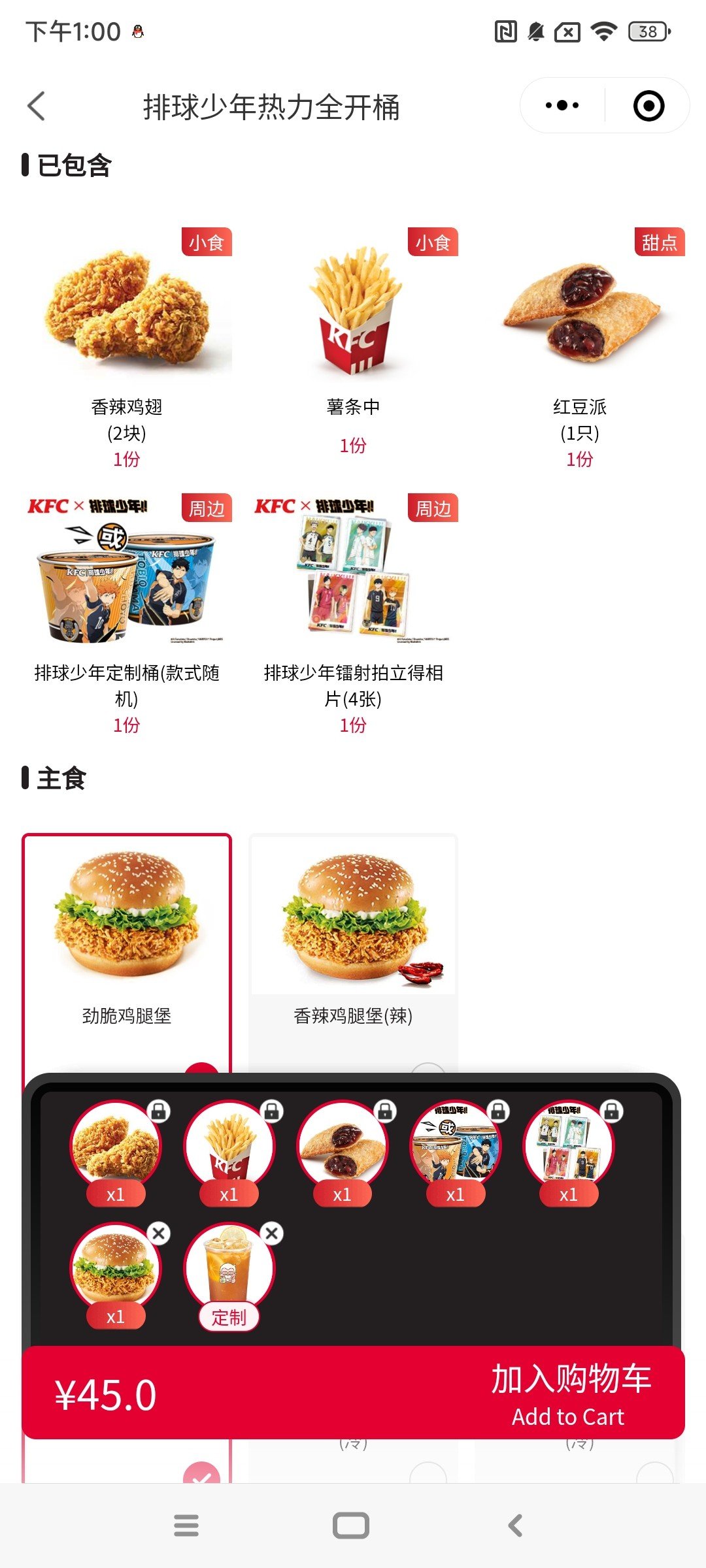Tap the back arrow icon
This screenshot has width=706, height=1568.
37,105
